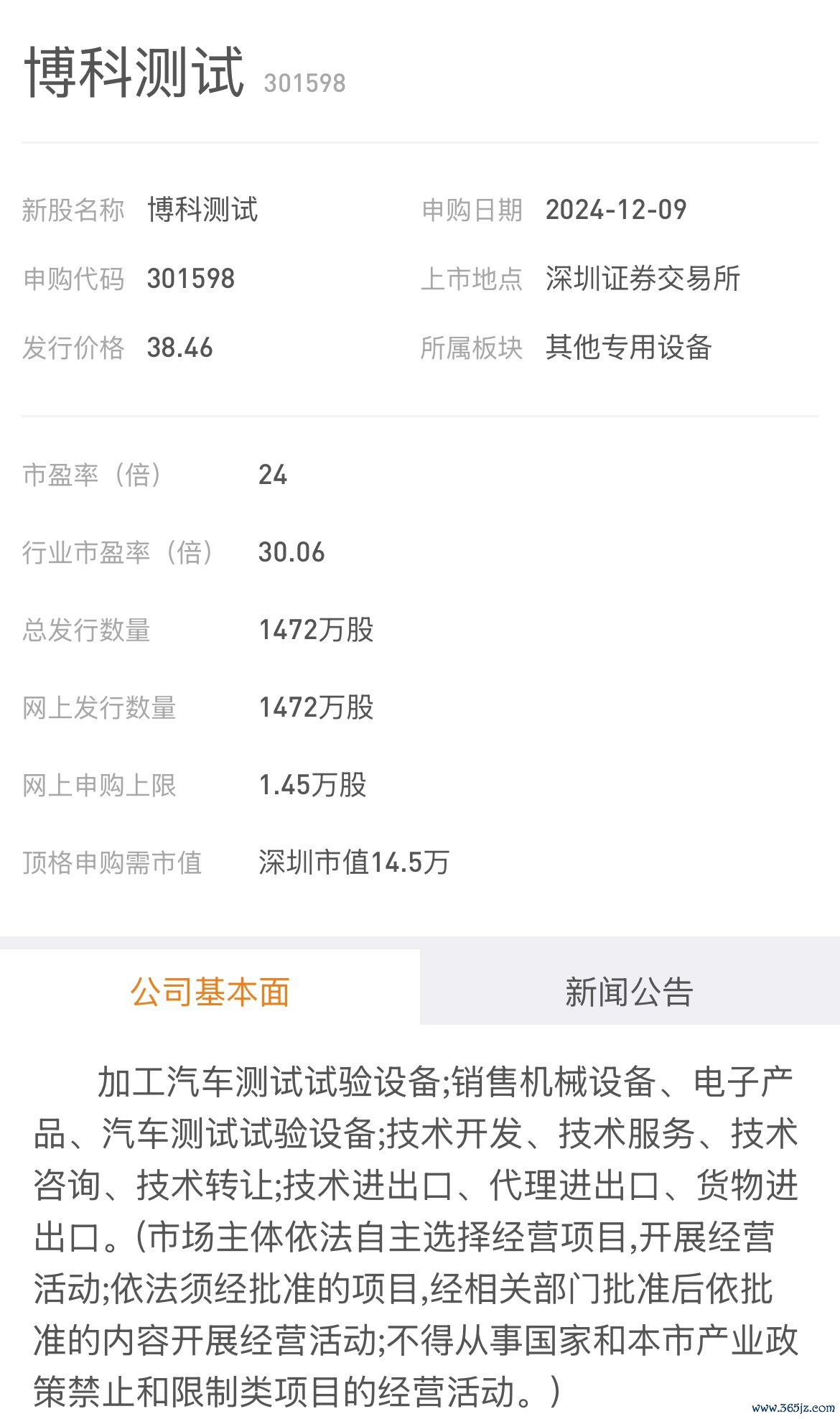Select the 公司基本面 tab
The height and width of the screenshot is (1419, 840).
tap(210, 991)
